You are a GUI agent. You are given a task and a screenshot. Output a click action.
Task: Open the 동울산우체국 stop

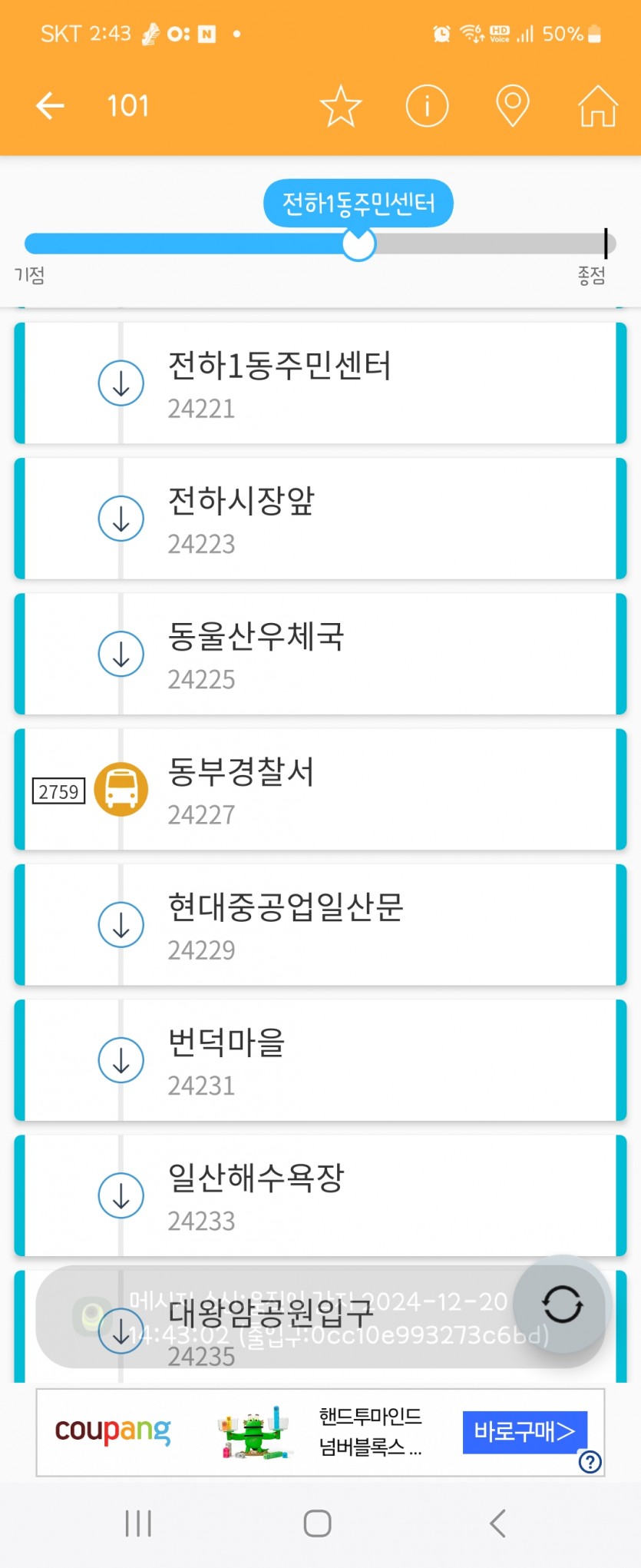click(320, 654)
